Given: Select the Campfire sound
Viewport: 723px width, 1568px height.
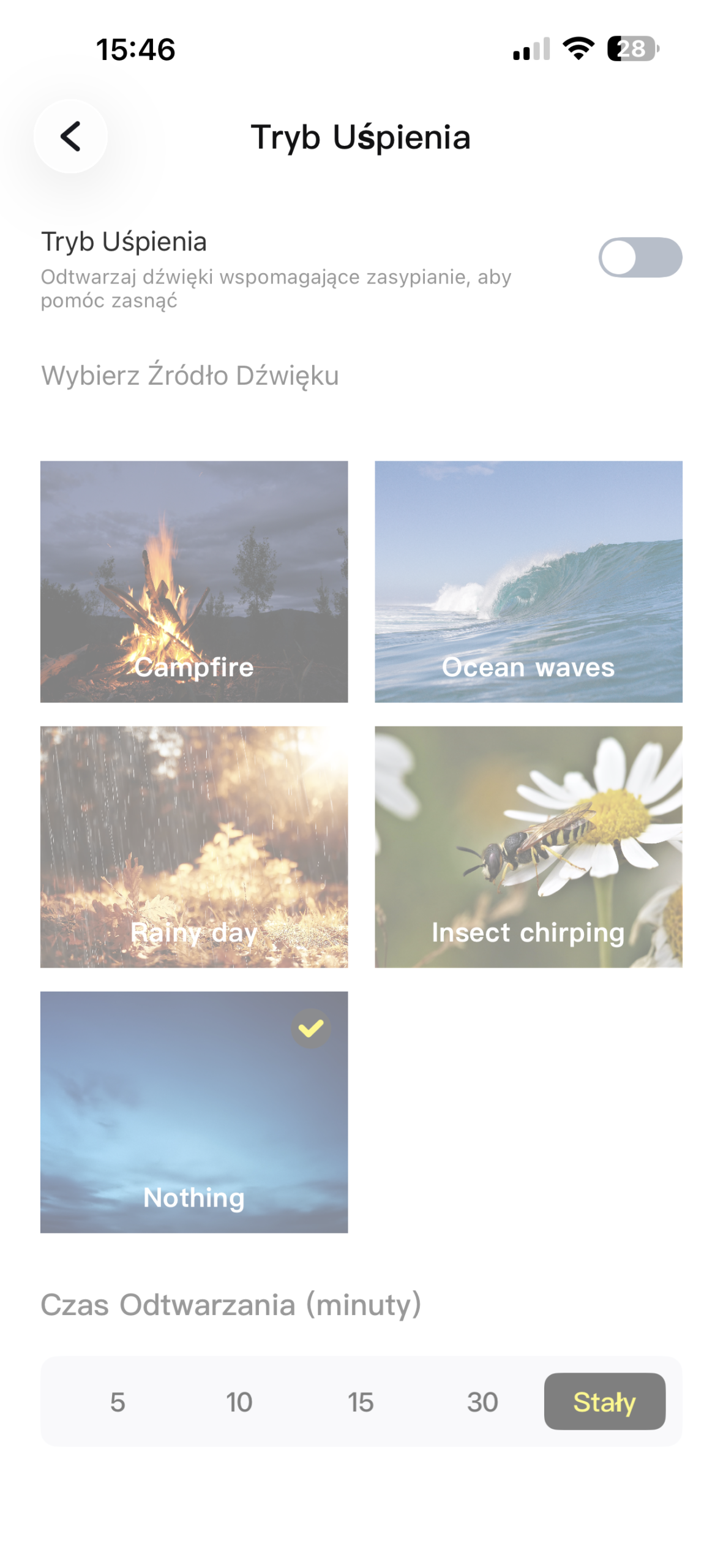Looking at the screenshot, I should click(x=194, y=581).
